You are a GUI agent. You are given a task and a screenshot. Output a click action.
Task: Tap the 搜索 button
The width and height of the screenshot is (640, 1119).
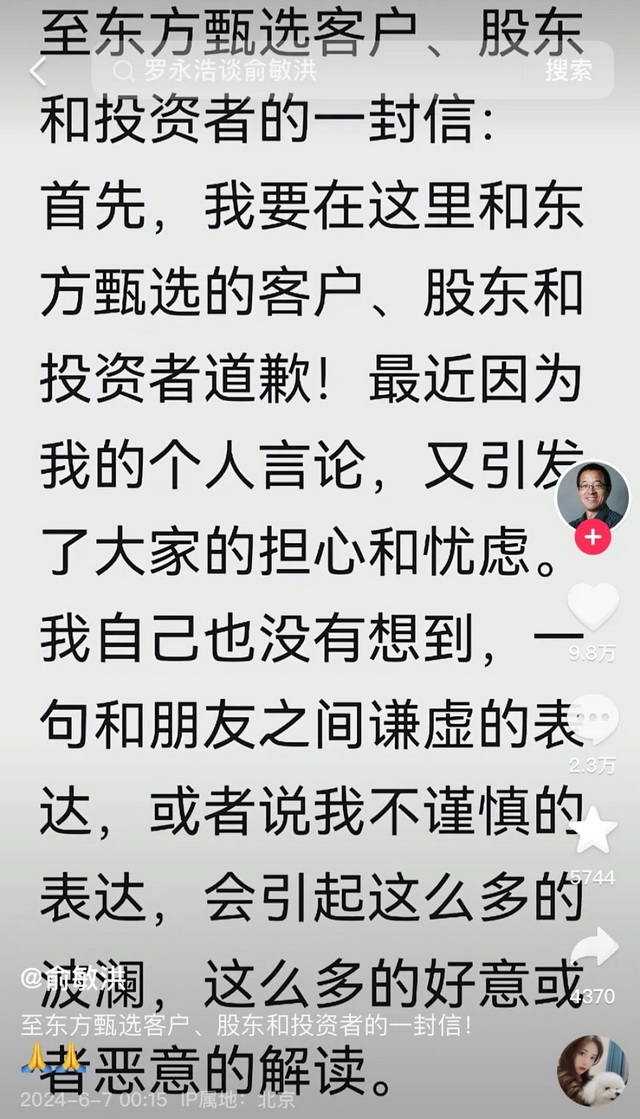568,71
